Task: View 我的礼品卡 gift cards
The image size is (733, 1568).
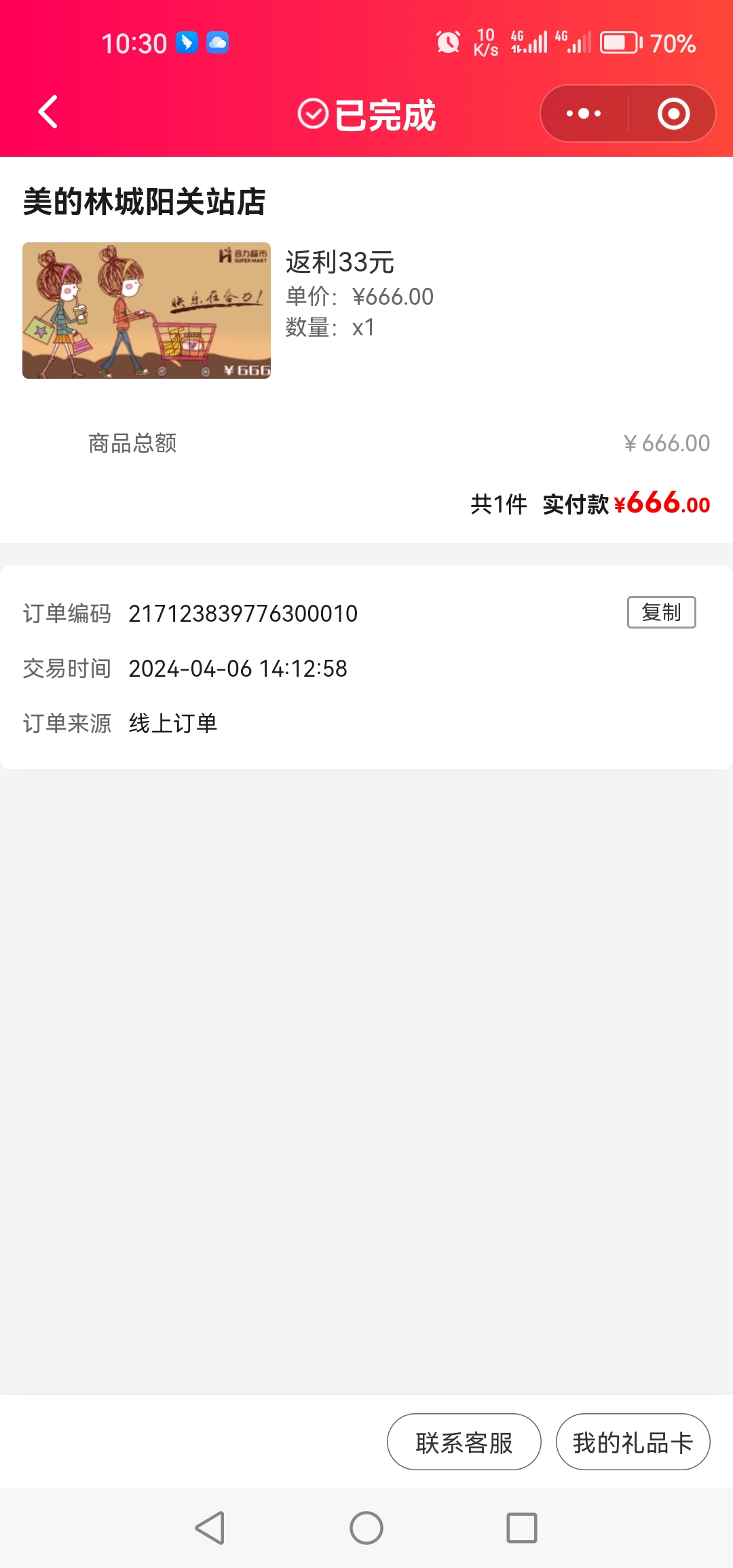Action: coord(633,1442)
